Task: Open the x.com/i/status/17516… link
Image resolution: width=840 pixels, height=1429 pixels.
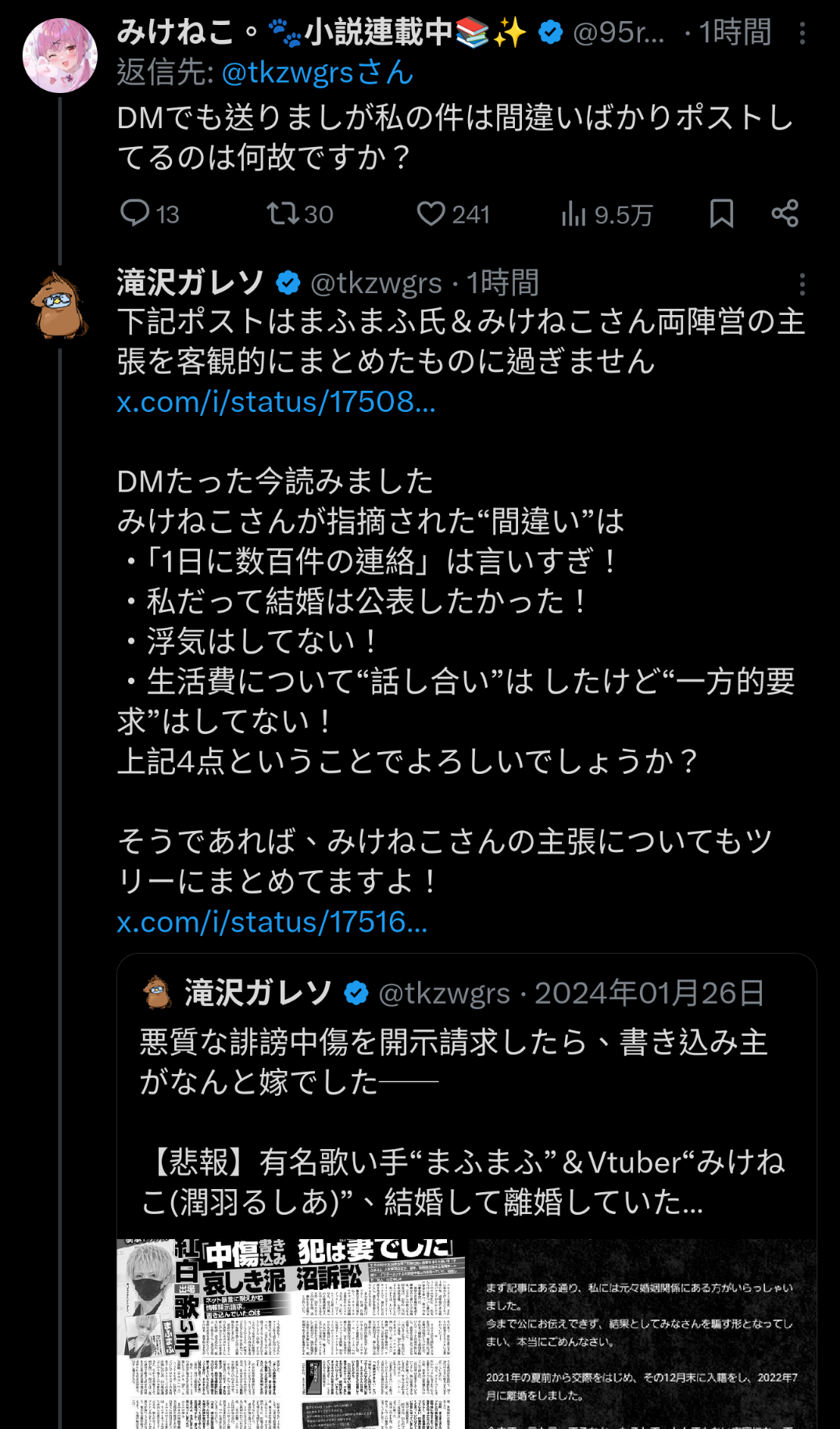Action: coord(272,922)
